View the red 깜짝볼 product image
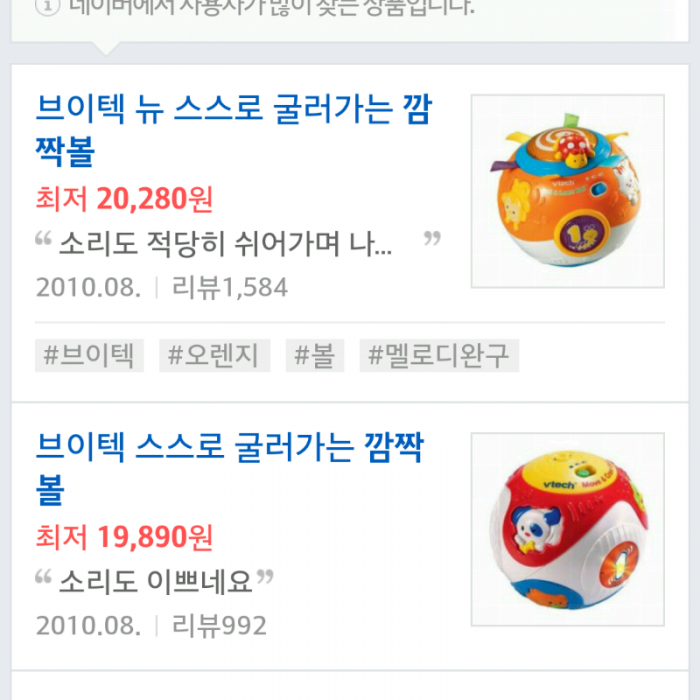 [x=567, y=529]
